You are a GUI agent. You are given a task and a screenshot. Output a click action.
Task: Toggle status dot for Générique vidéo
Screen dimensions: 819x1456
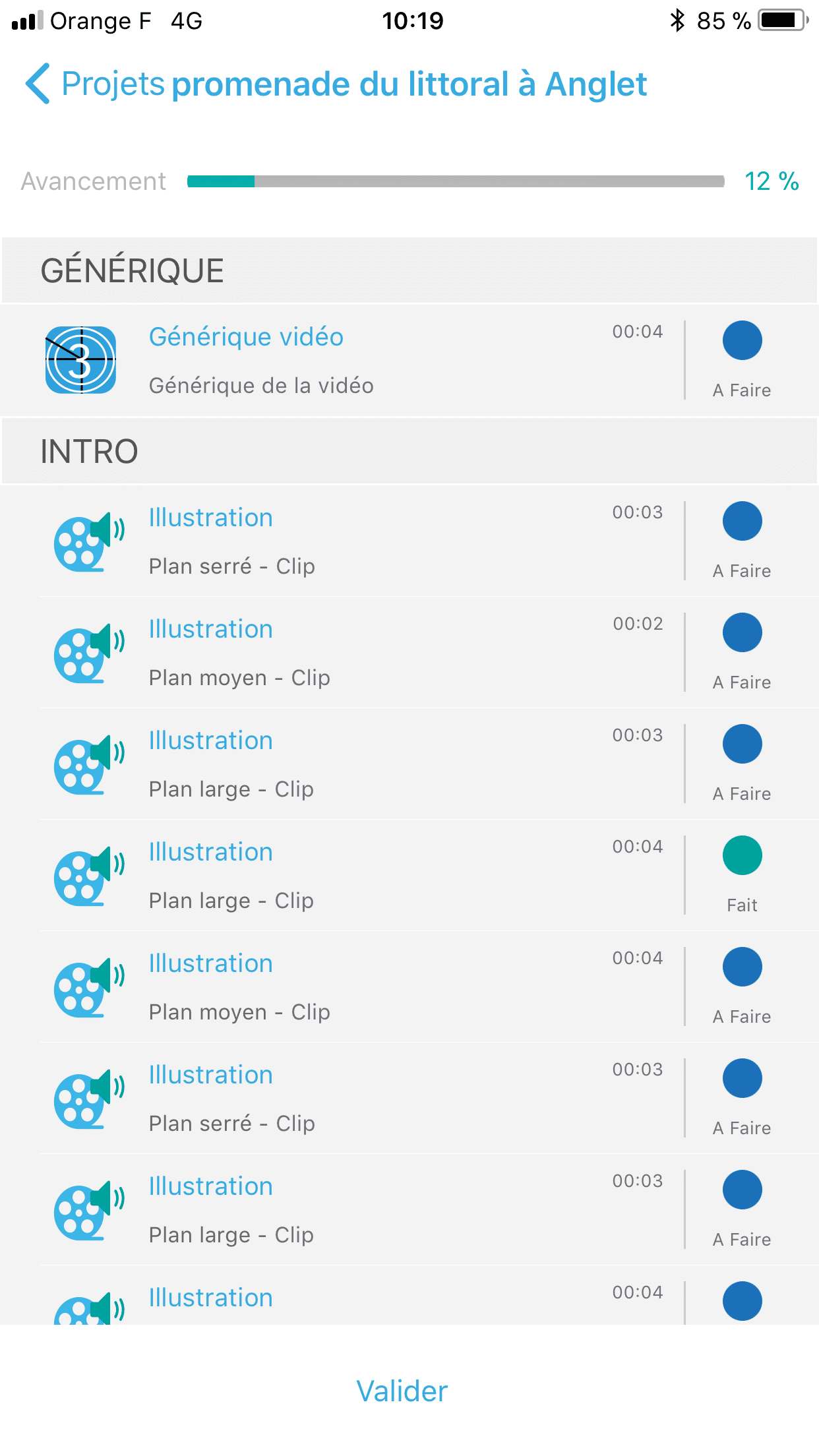point(742,340)
